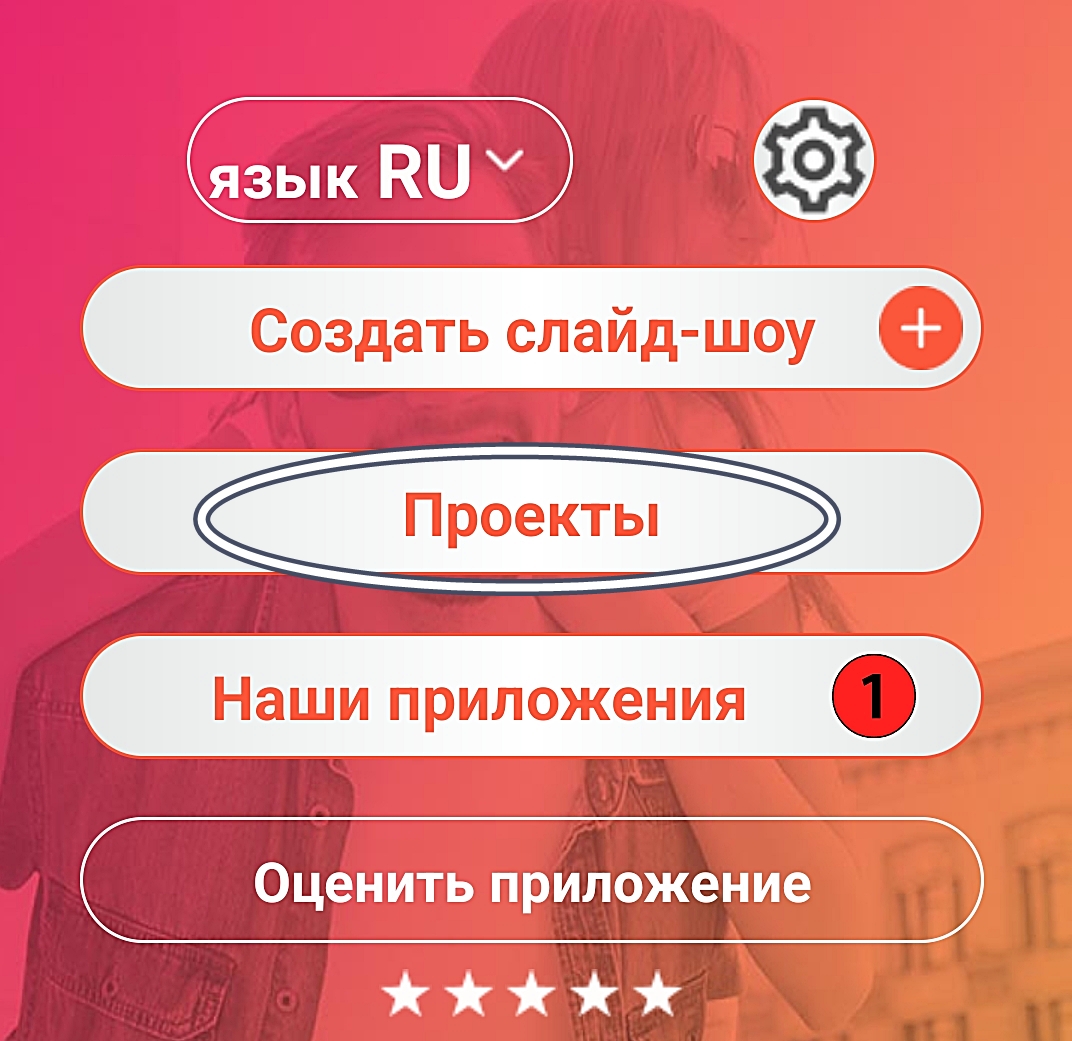Tap "Оценить приложение" to rate the app

click(x=530, y=881)
